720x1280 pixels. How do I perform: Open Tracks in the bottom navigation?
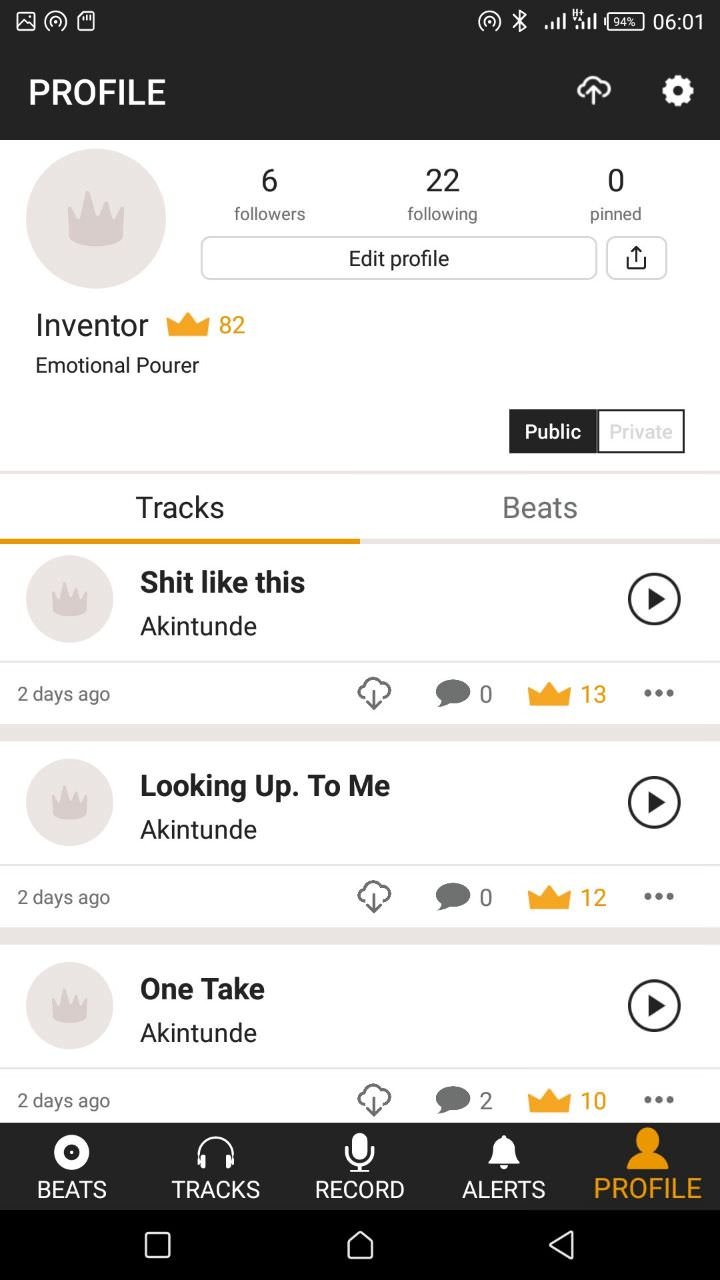(216, 1167)
